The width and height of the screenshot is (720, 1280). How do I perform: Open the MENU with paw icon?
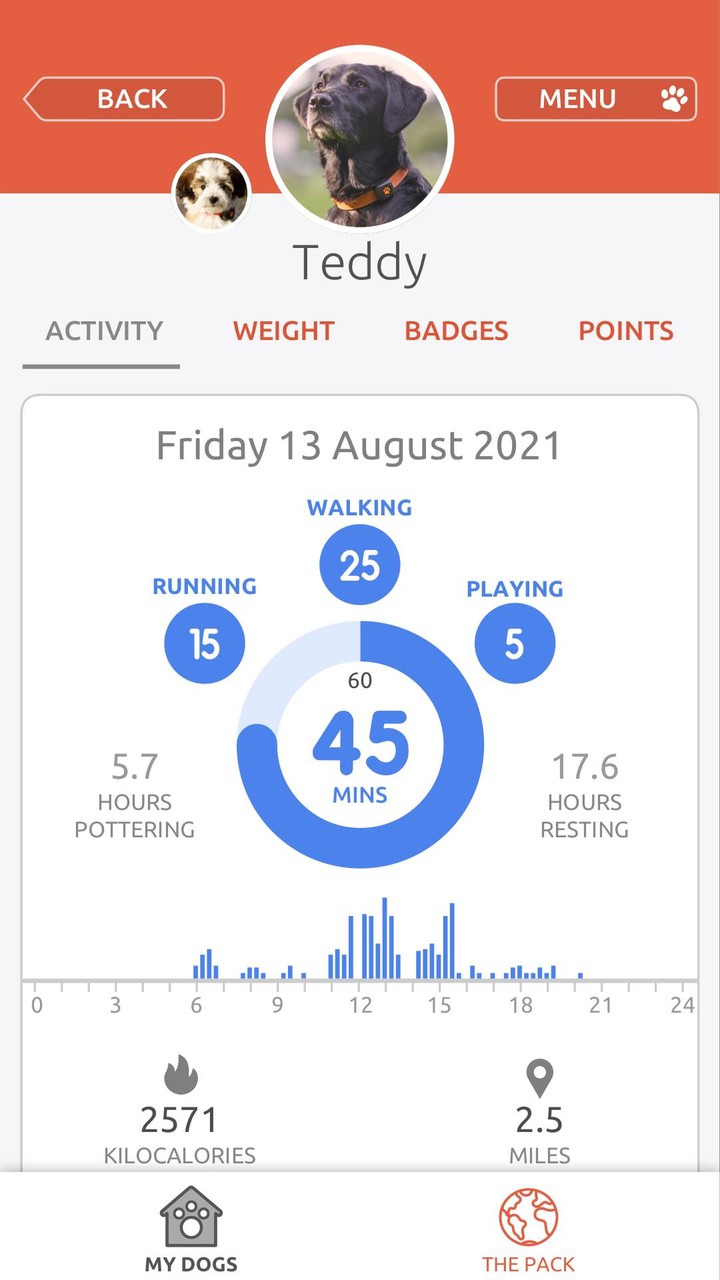(x=595, y=99)
